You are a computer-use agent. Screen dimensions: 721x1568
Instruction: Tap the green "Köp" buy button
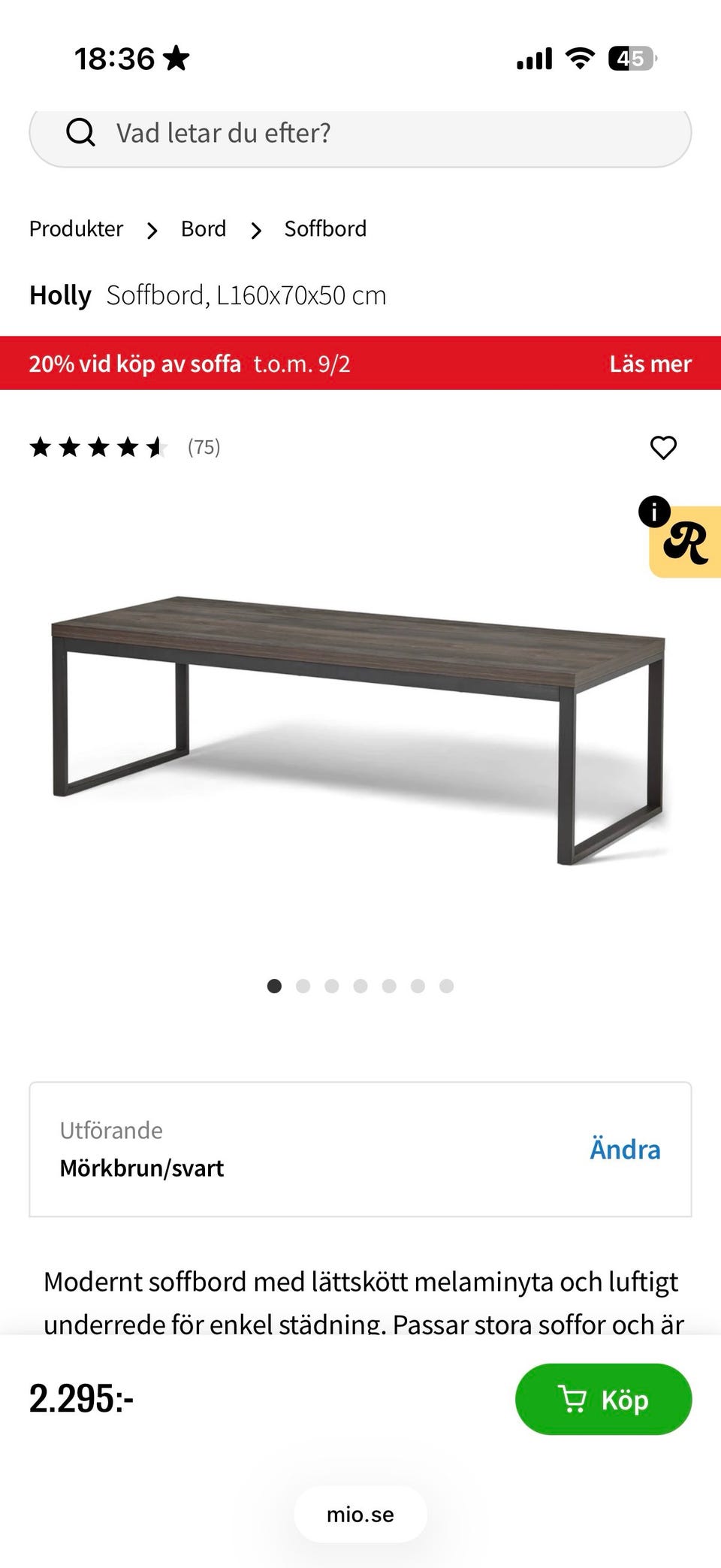pyautogui.click(x=603, y=1400)
